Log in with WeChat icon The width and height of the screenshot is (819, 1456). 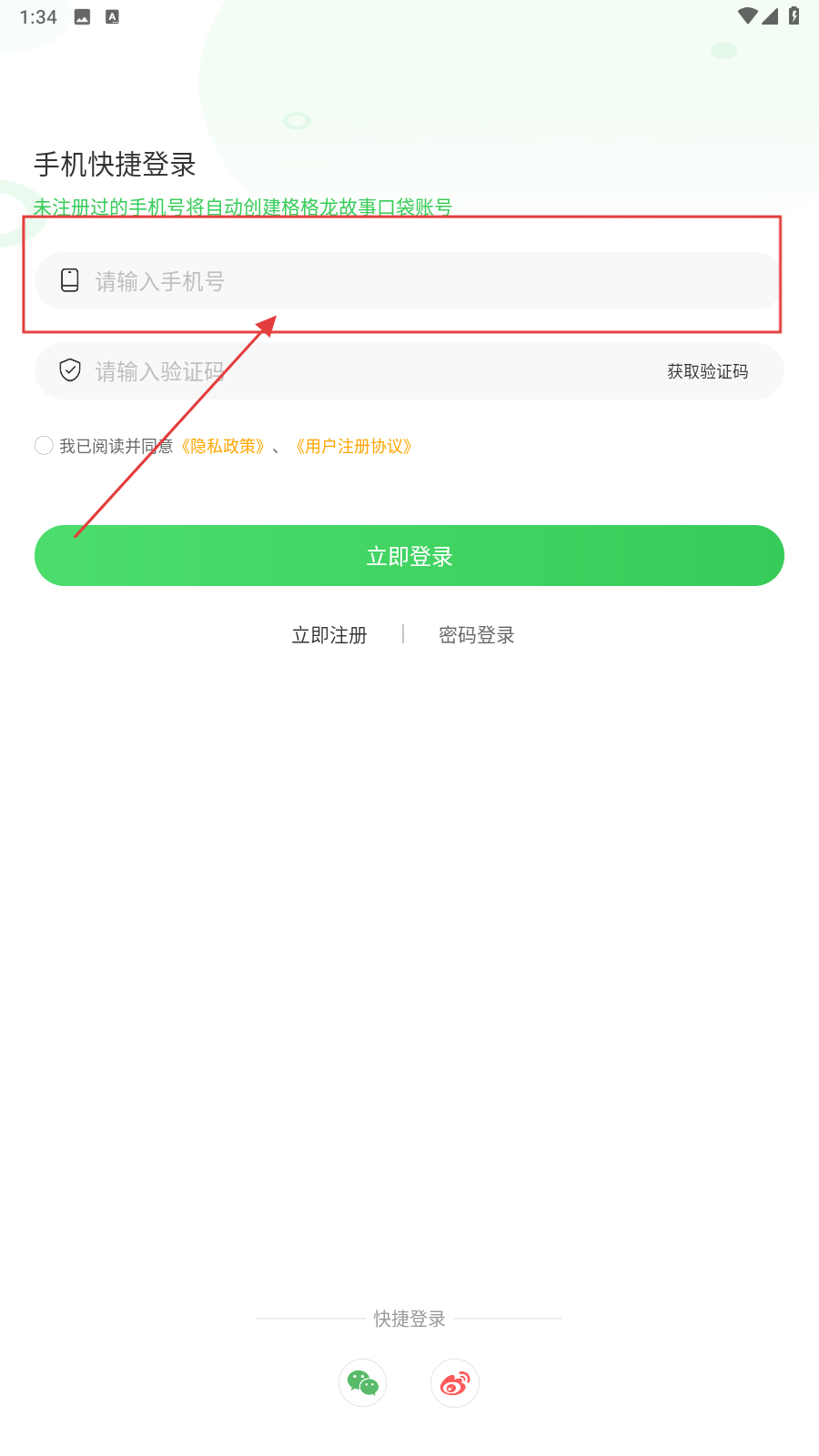tap(363, 1383)
